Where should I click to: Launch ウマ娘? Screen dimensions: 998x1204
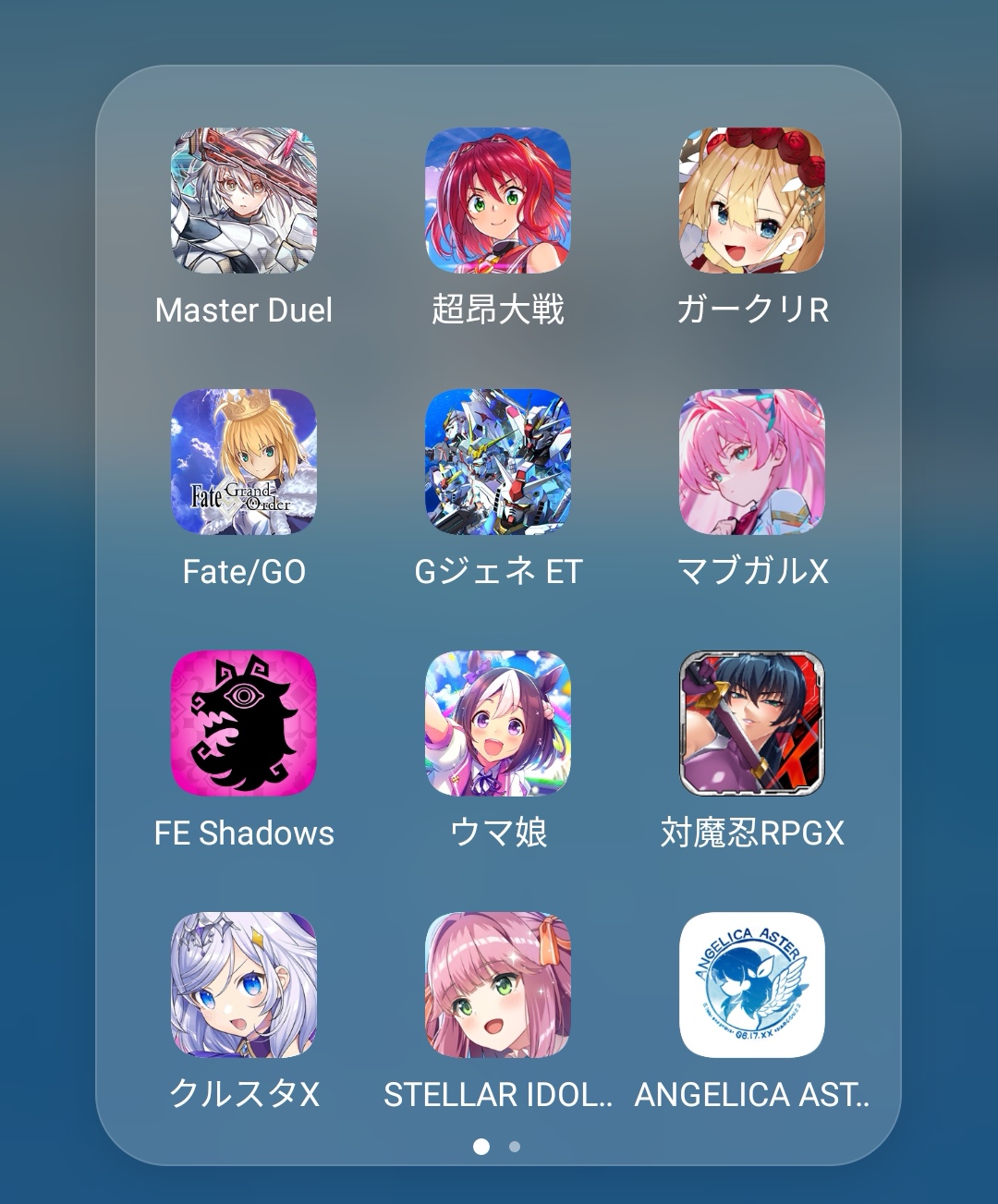(498, 724)
